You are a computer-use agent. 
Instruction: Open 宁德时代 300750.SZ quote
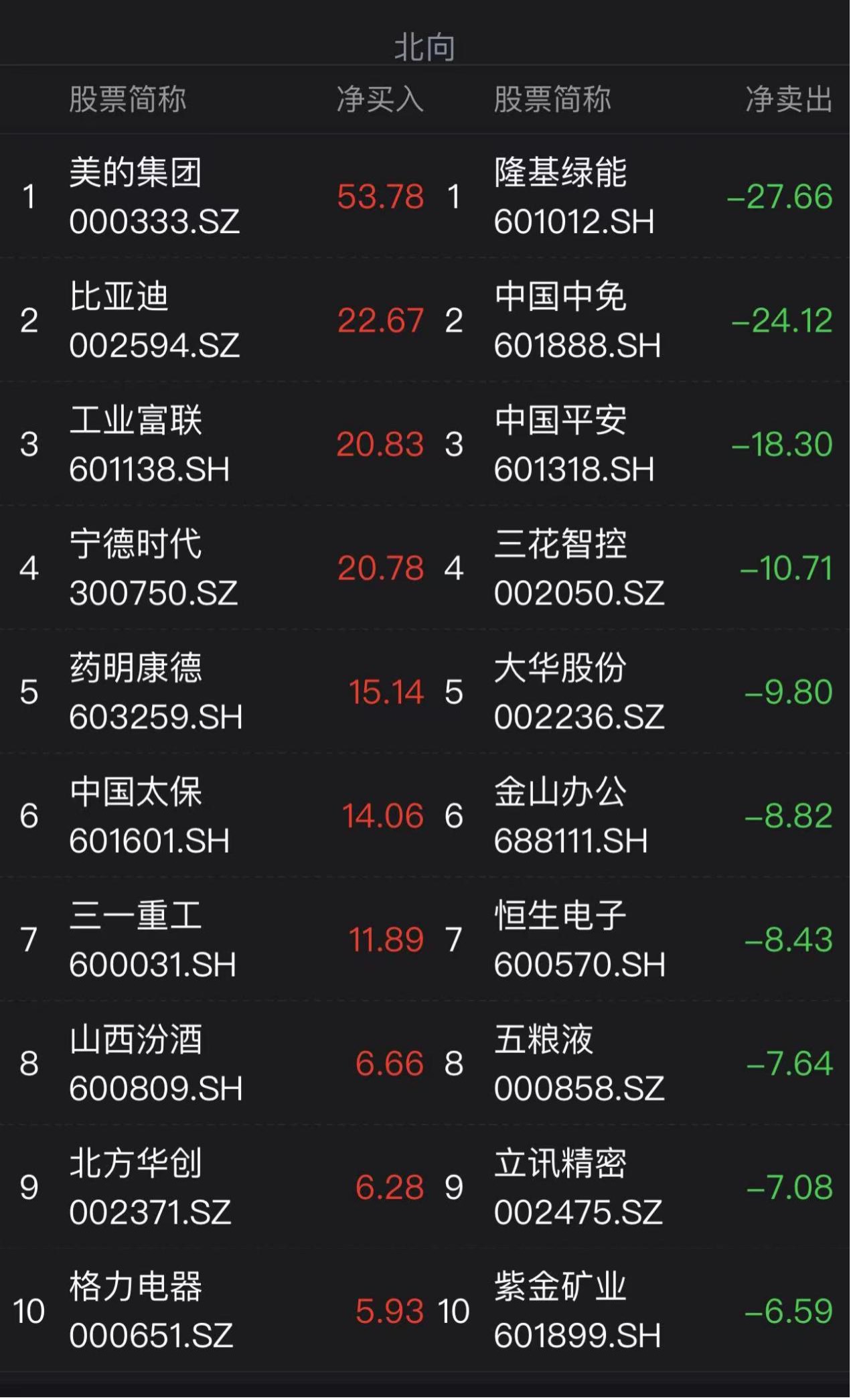153,568
